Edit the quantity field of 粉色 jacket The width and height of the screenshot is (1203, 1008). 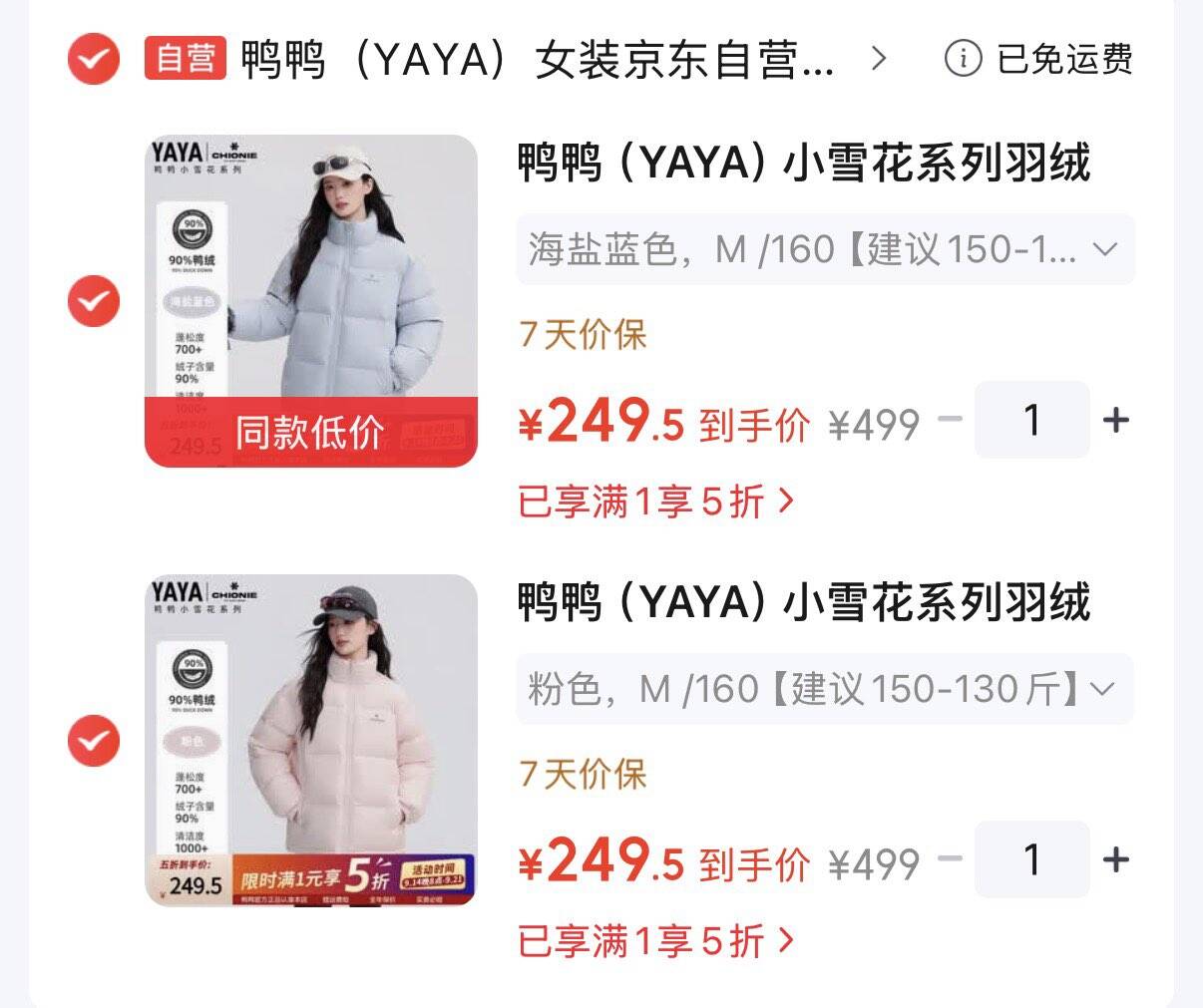1032,859
